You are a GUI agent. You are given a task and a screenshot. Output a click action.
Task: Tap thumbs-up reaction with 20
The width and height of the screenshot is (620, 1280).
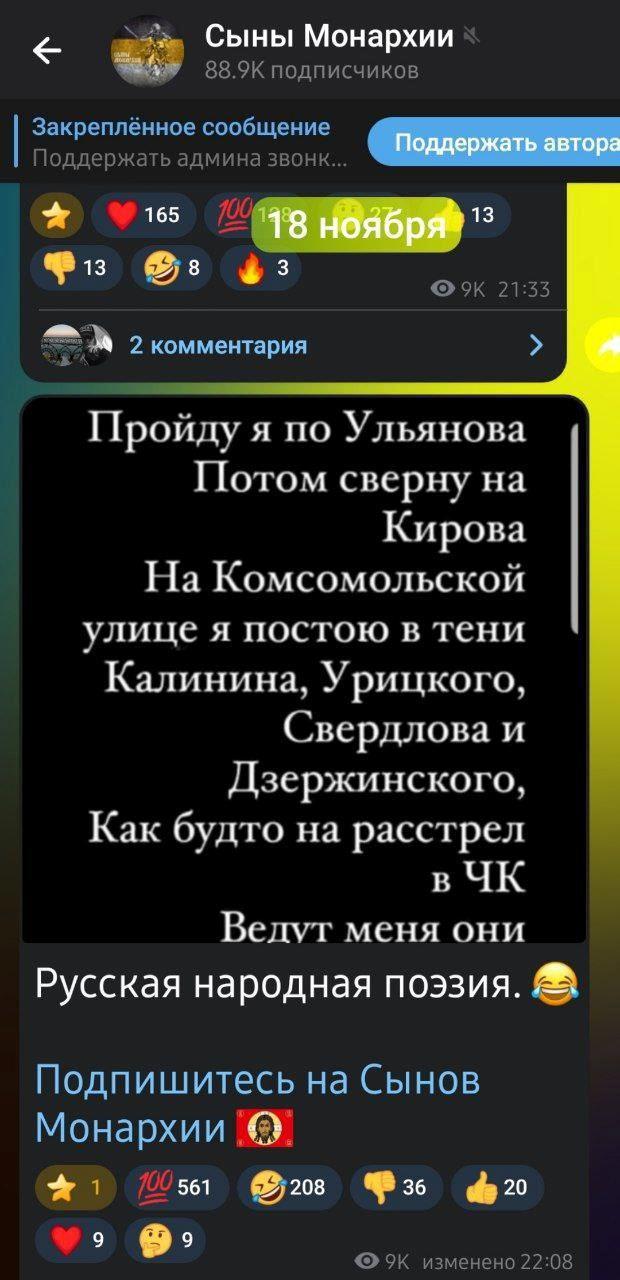496,1187
